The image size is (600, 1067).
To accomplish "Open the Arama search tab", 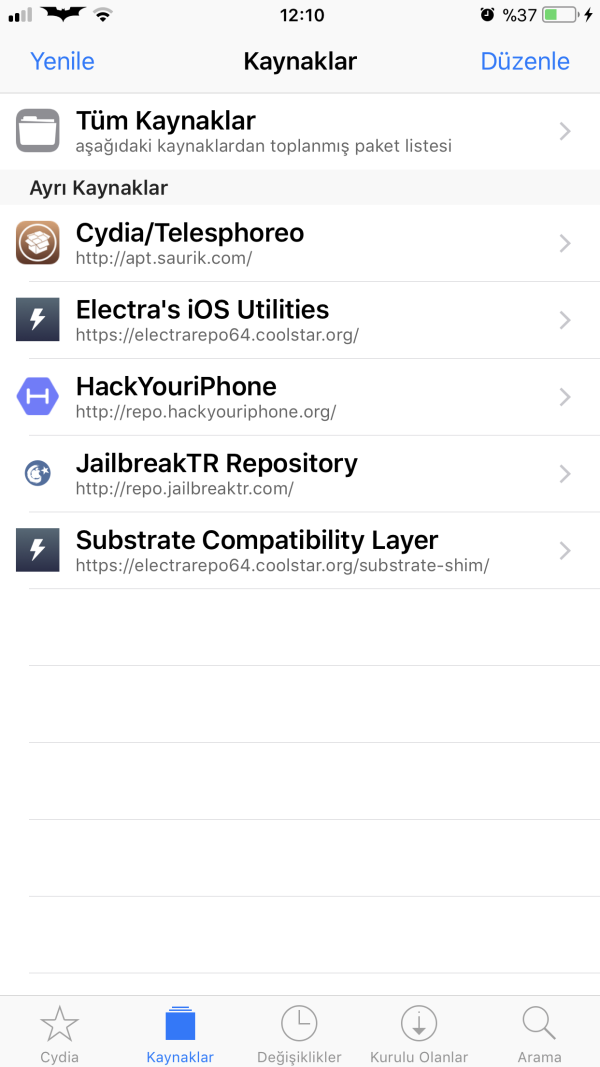I will coord(539,1033).
